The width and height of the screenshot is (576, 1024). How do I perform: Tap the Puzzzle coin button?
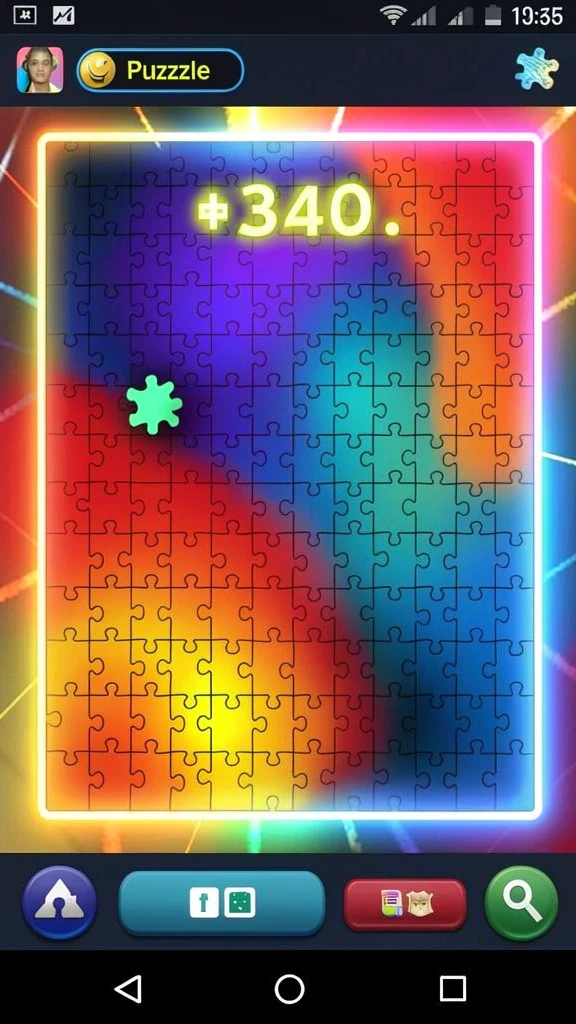pyautogui.click(x=160, y=70)
